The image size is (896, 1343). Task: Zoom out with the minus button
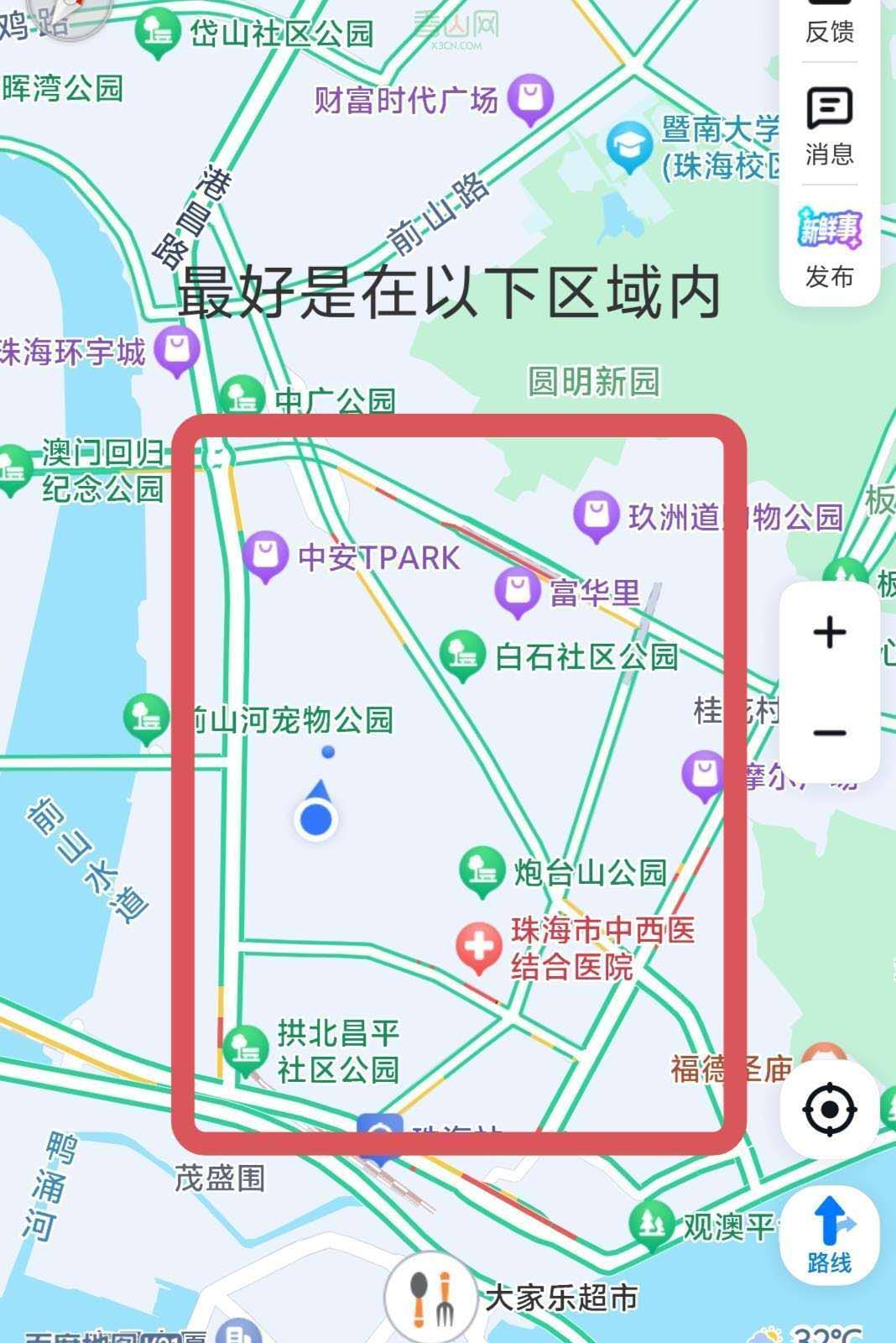[829, 733]
